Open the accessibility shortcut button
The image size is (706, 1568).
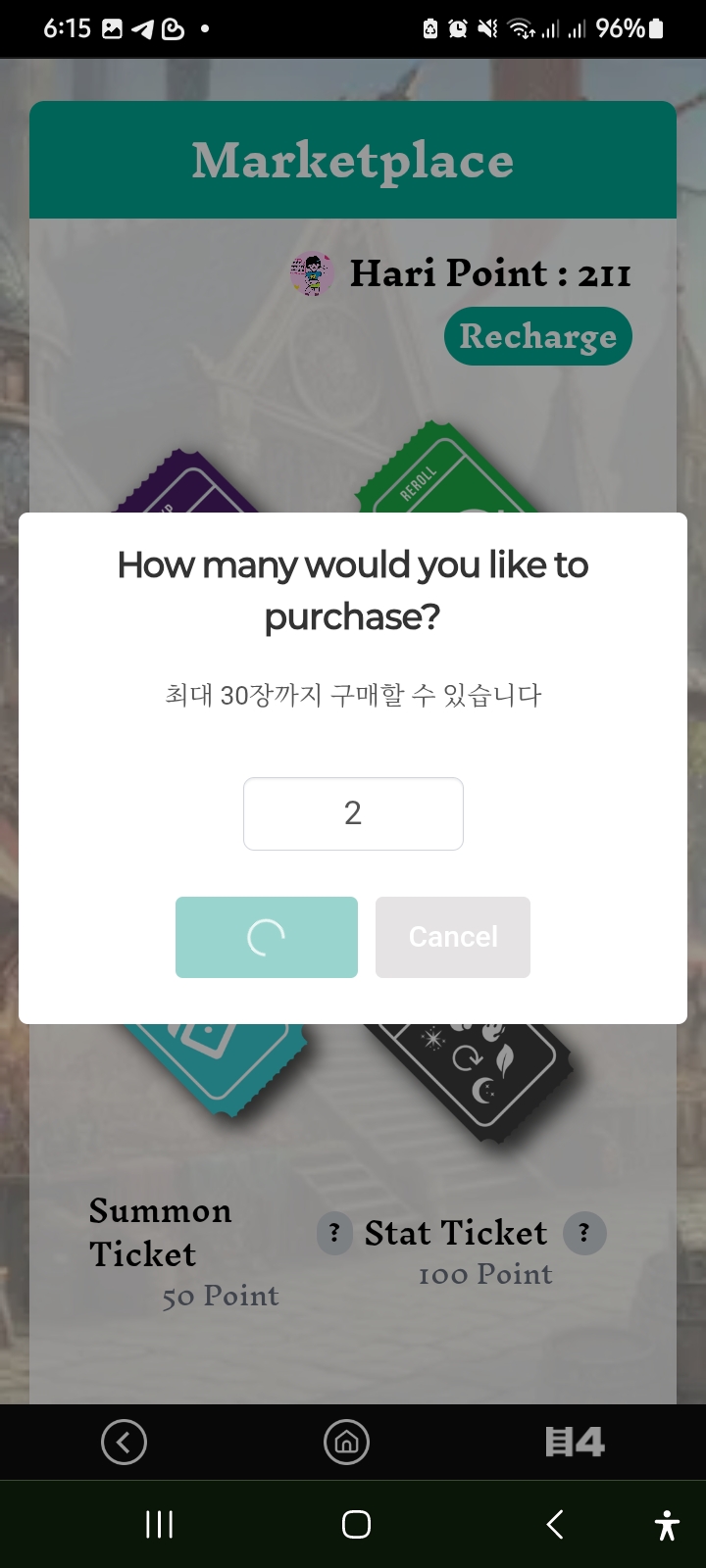tap(667, 1525)
